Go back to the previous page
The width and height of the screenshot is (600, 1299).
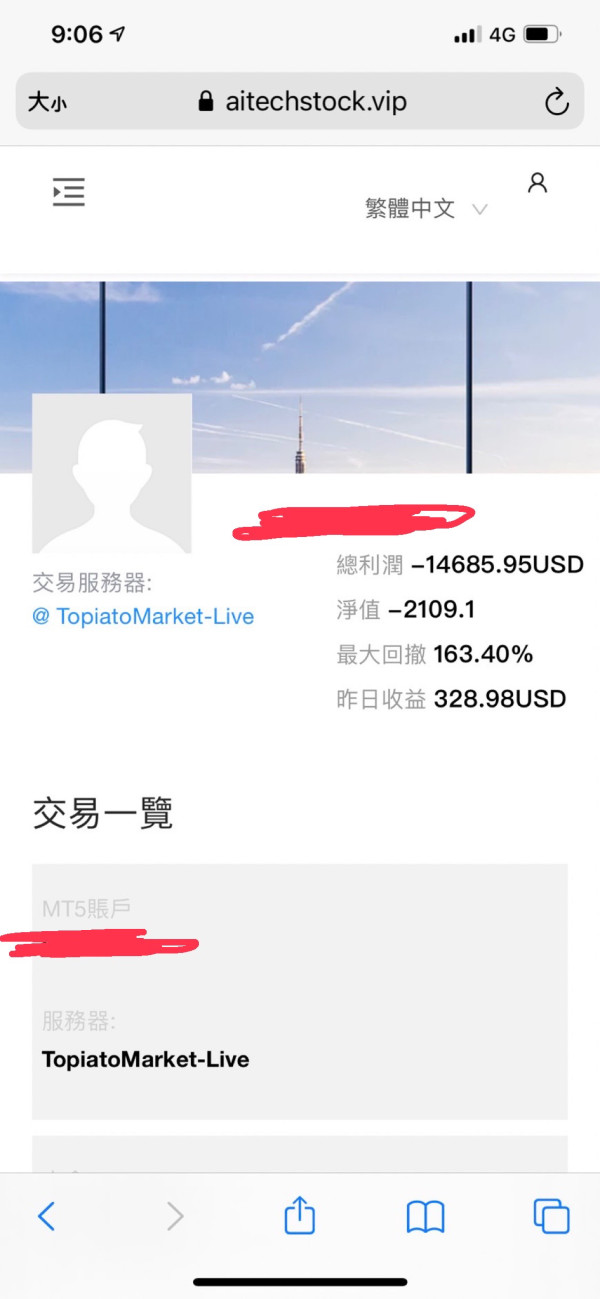coord(46,1216)
